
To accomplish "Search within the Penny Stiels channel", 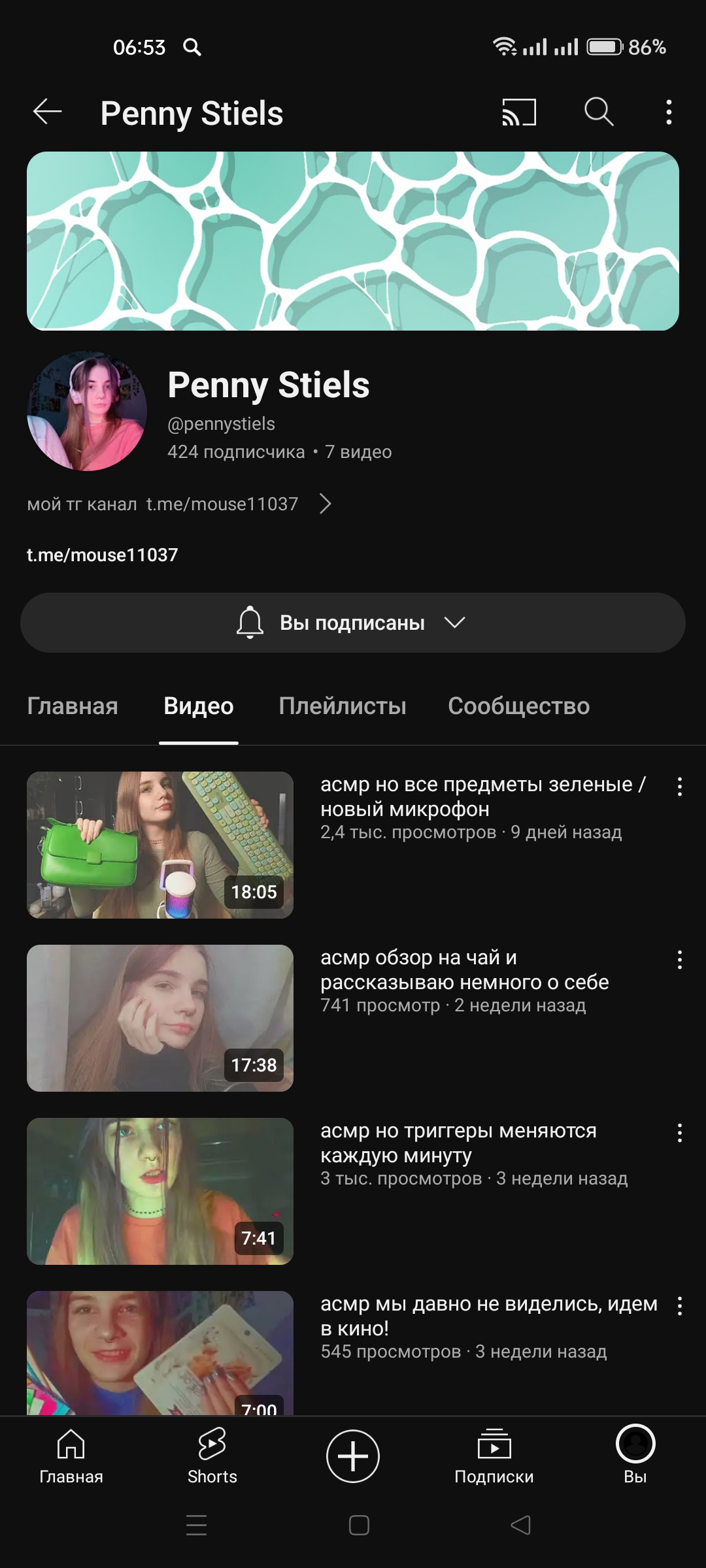I will click(599, 112).
